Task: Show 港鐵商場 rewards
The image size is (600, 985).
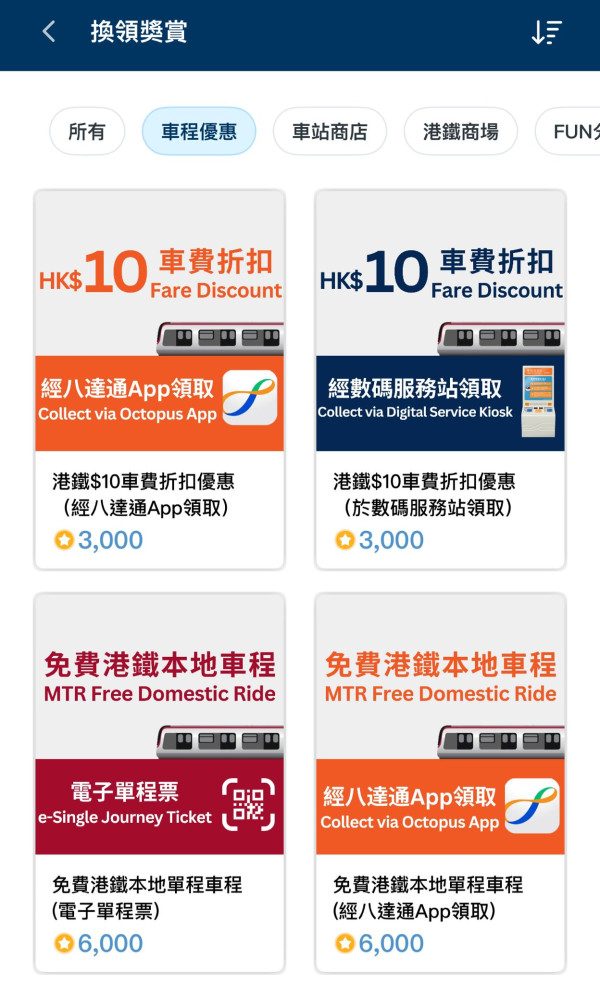Action: point(461,131)
